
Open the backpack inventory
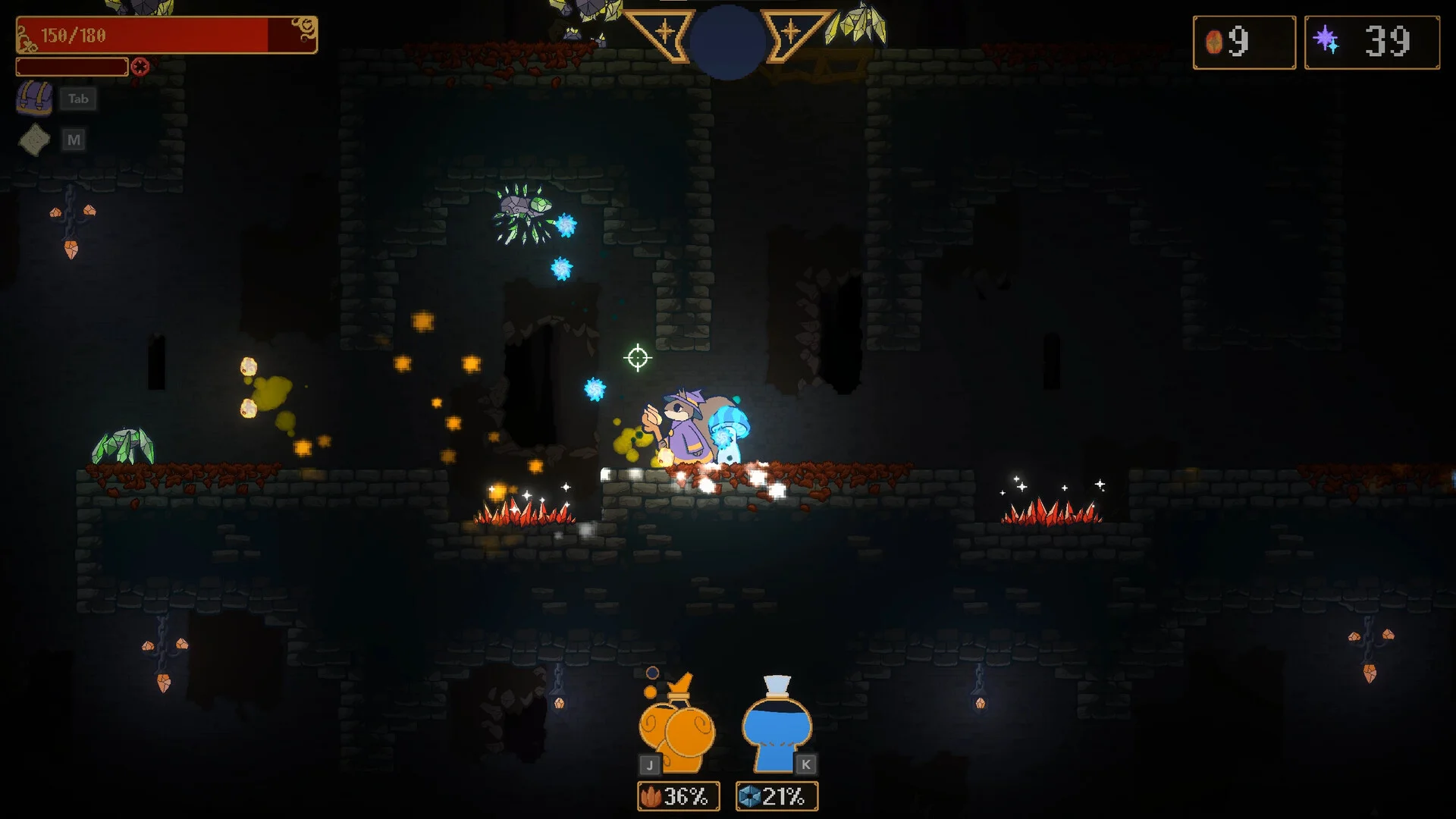(x=34, y=99)
